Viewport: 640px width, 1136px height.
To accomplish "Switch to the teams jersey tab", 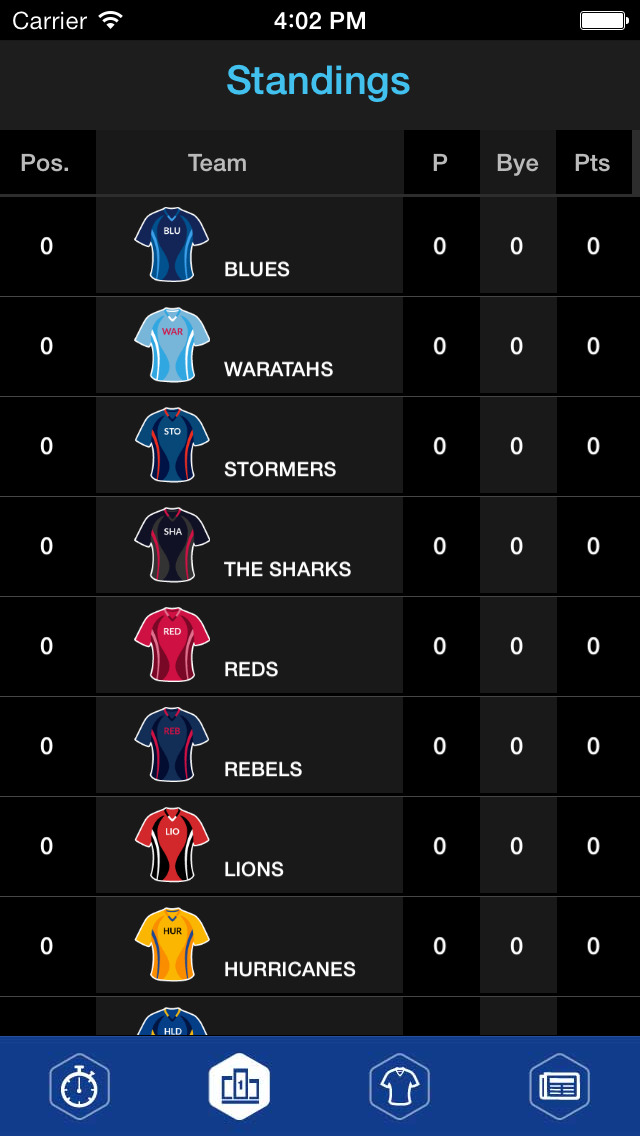I will coord(399,1085).
